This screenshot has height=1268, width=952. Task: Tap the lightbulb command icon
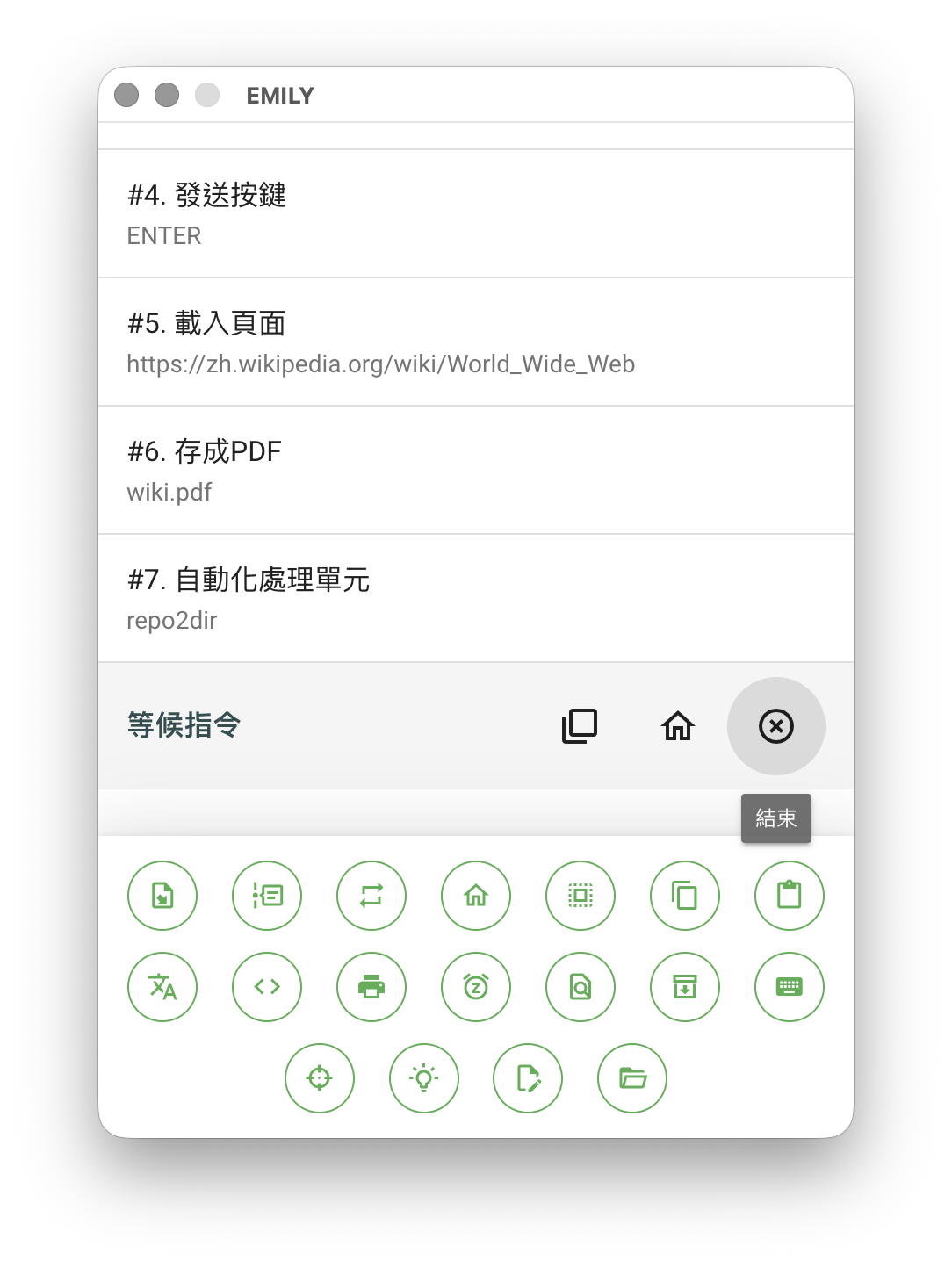coord(424,1078)
